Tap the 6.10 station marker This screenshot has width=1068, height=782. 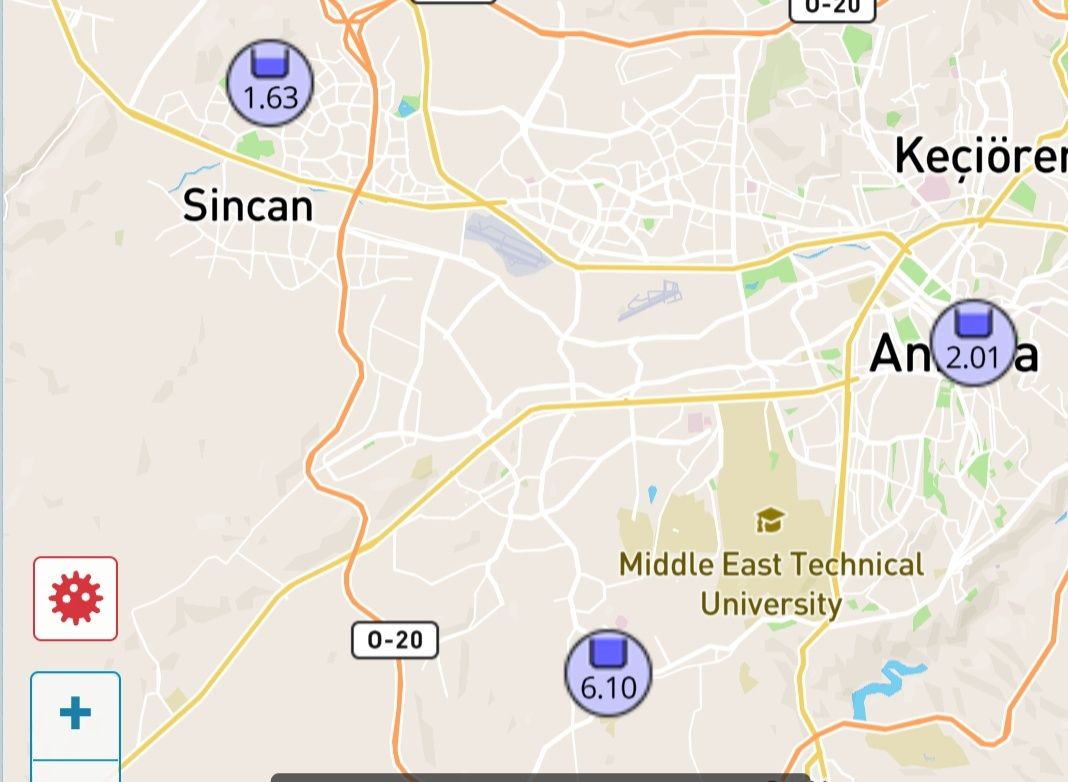(x=608, y=673)
